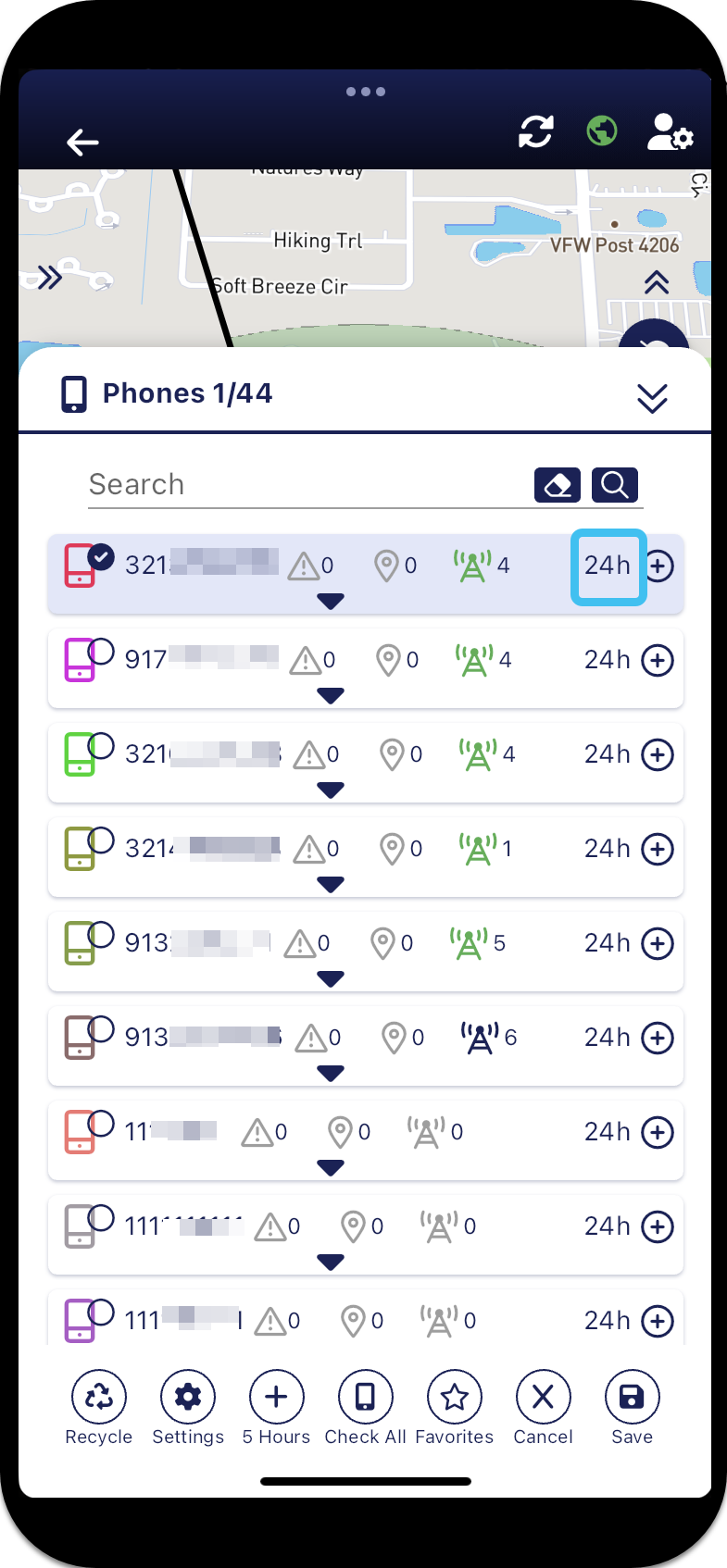Viewport: 727px width, 1568px height.
Task: Collapse the Phones panel chevron
Action: coord(652,398)
